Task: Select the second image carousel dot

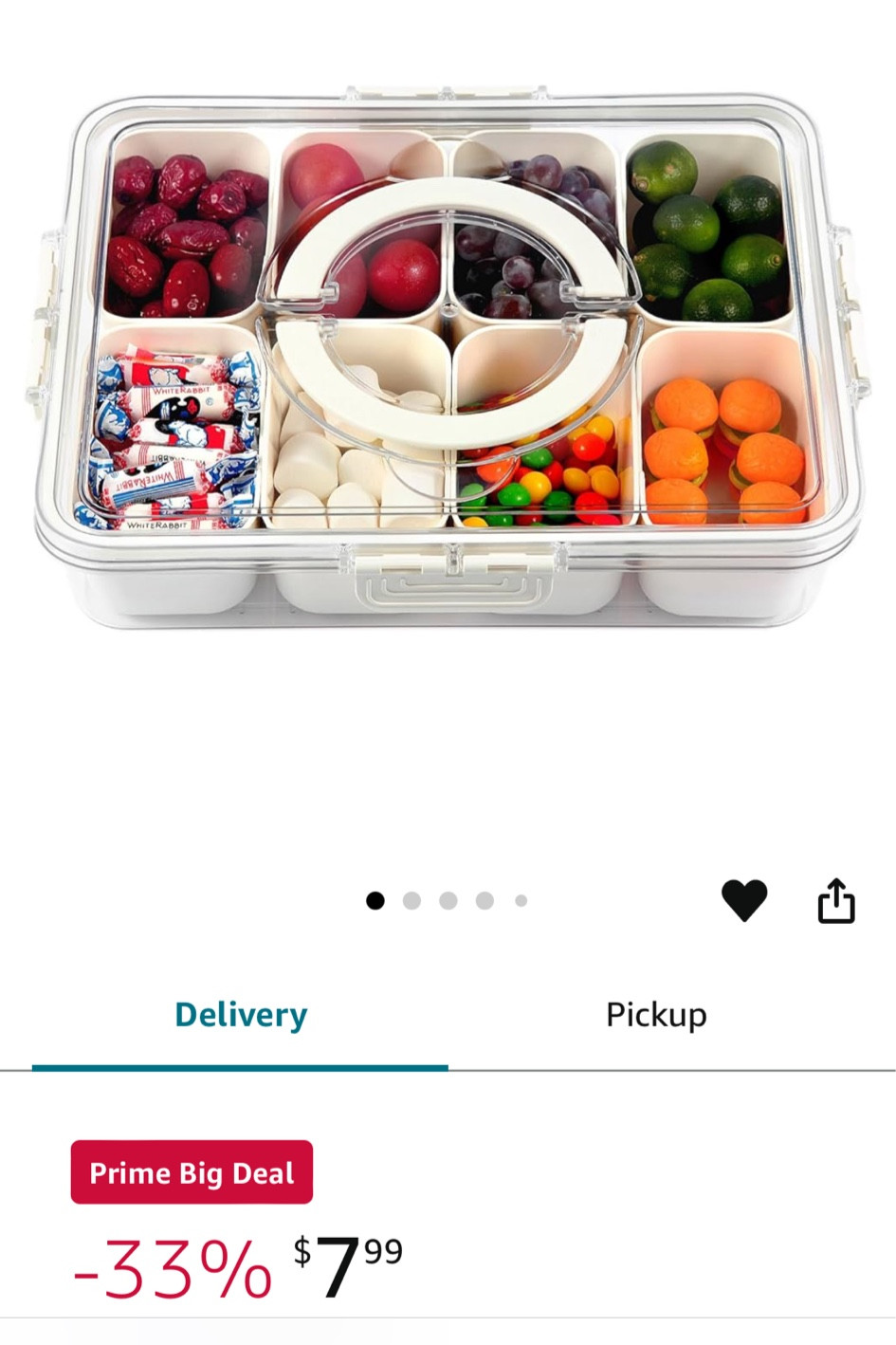Action: tap(411, 901)
